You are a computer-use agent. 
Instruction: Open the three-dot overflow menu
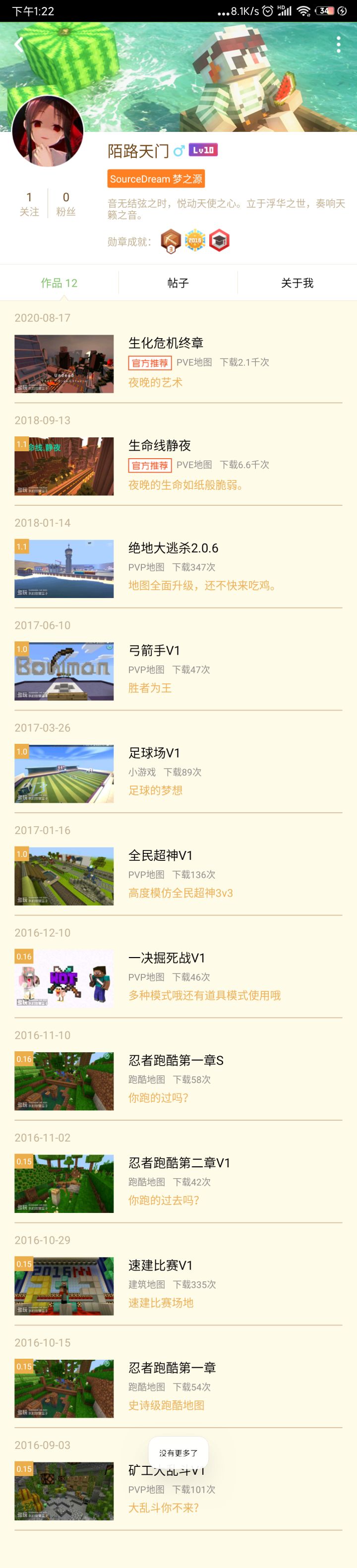tap(338, 45)
